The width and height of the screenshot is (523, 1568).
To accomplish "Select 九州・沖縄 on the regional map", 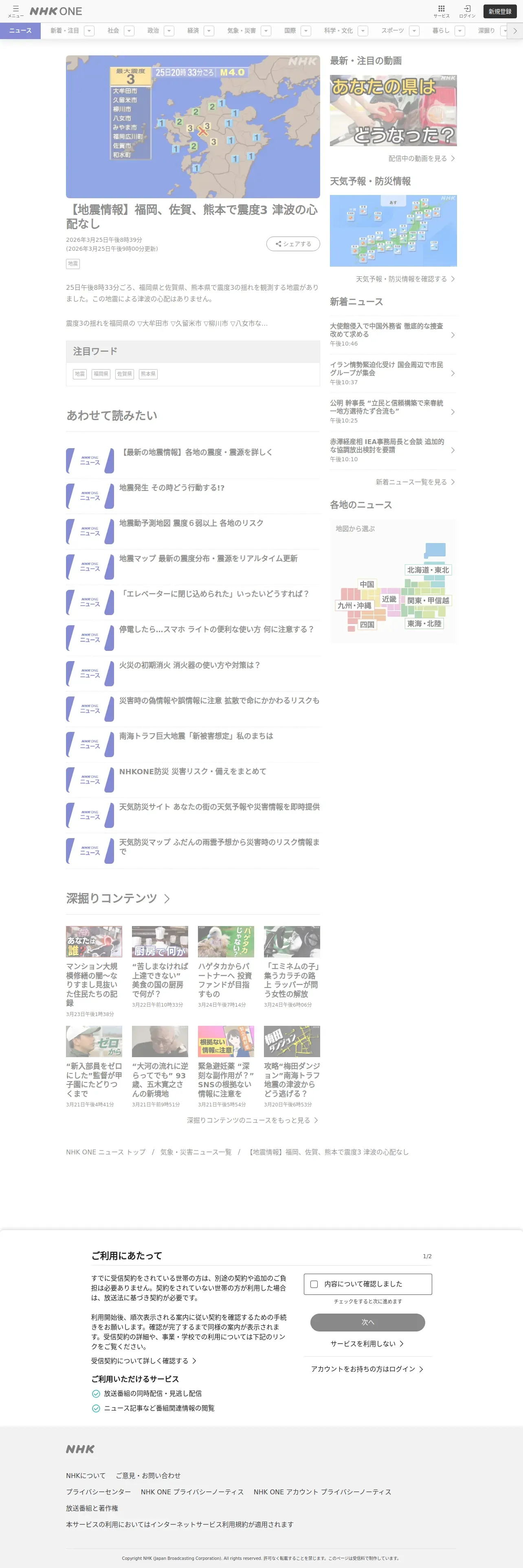I will (354, 606).
